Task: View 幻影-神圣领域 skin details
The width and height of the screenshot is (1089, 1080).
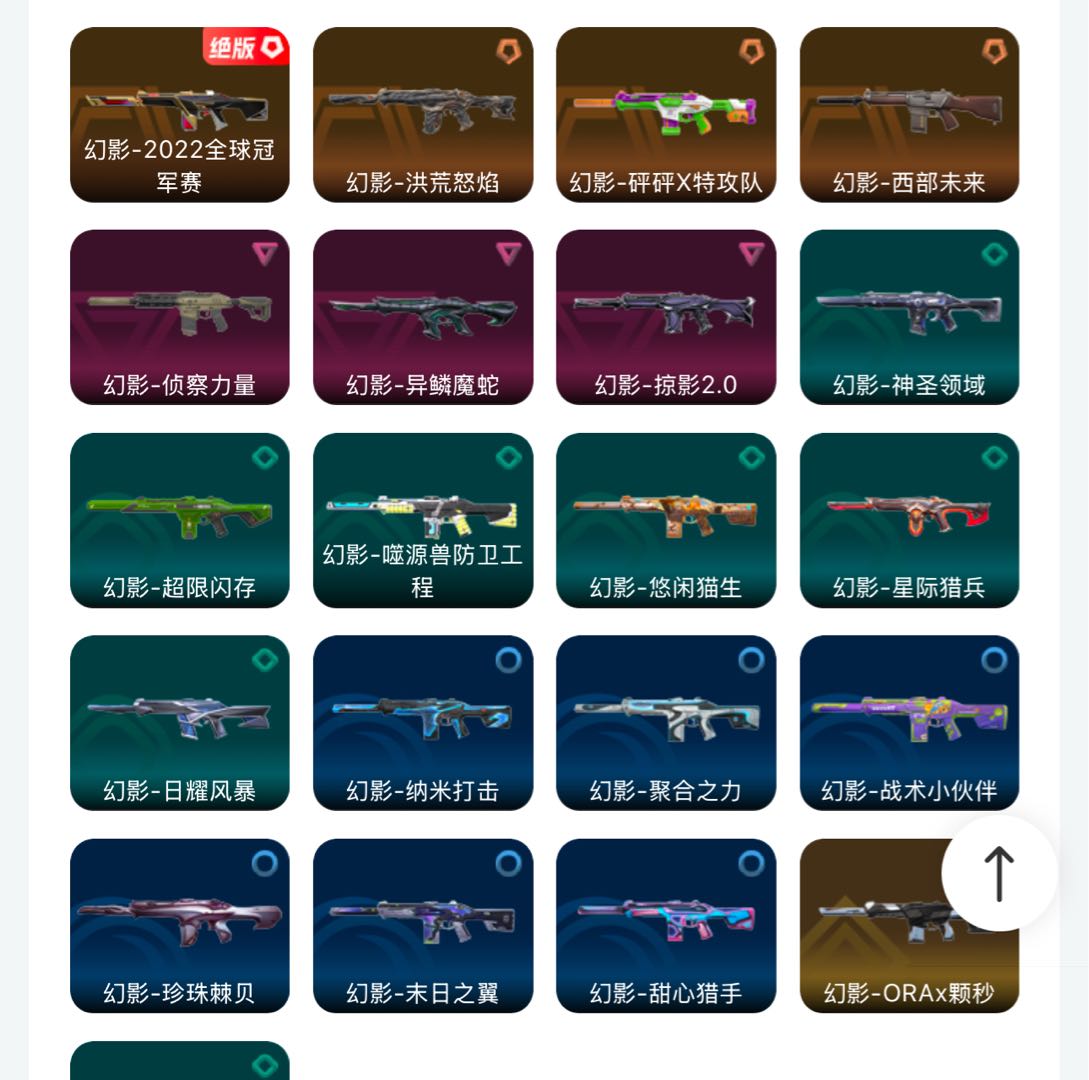Action: [x=909, y=318]
